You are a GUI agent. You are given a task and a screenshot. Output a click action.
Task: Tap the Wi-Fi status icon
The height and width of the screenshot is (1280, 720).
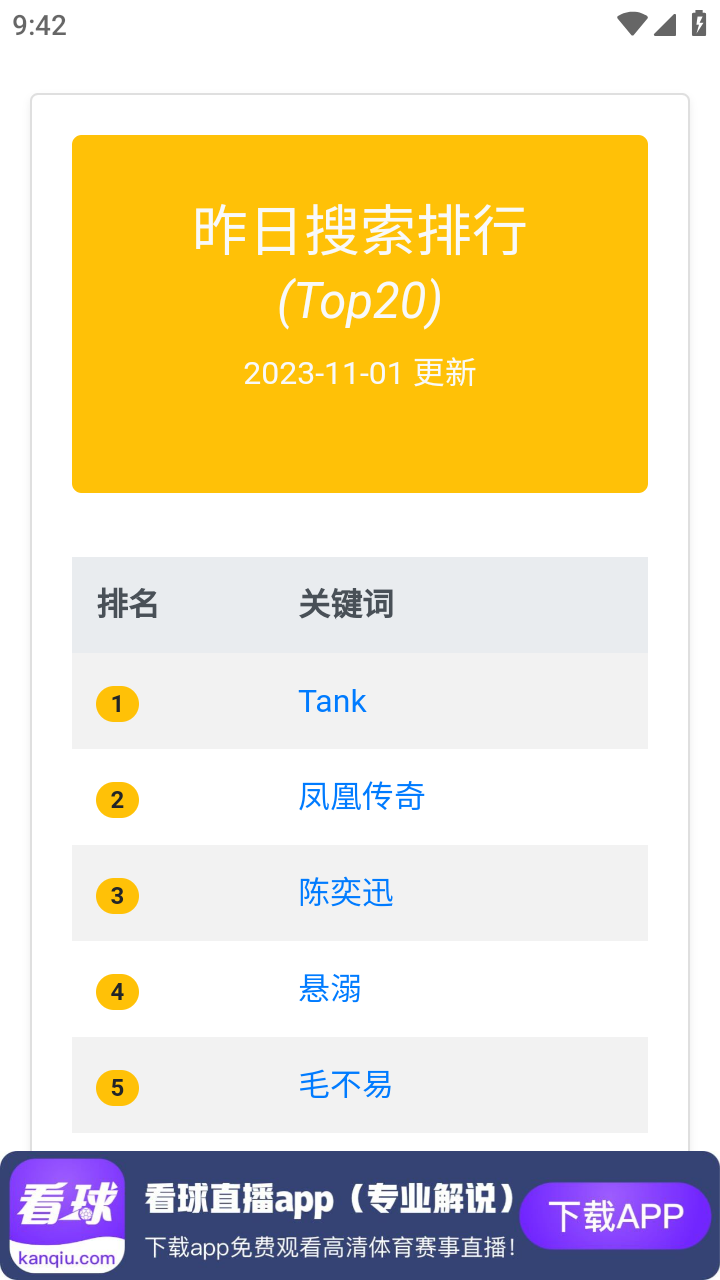(x=631, y=25)
